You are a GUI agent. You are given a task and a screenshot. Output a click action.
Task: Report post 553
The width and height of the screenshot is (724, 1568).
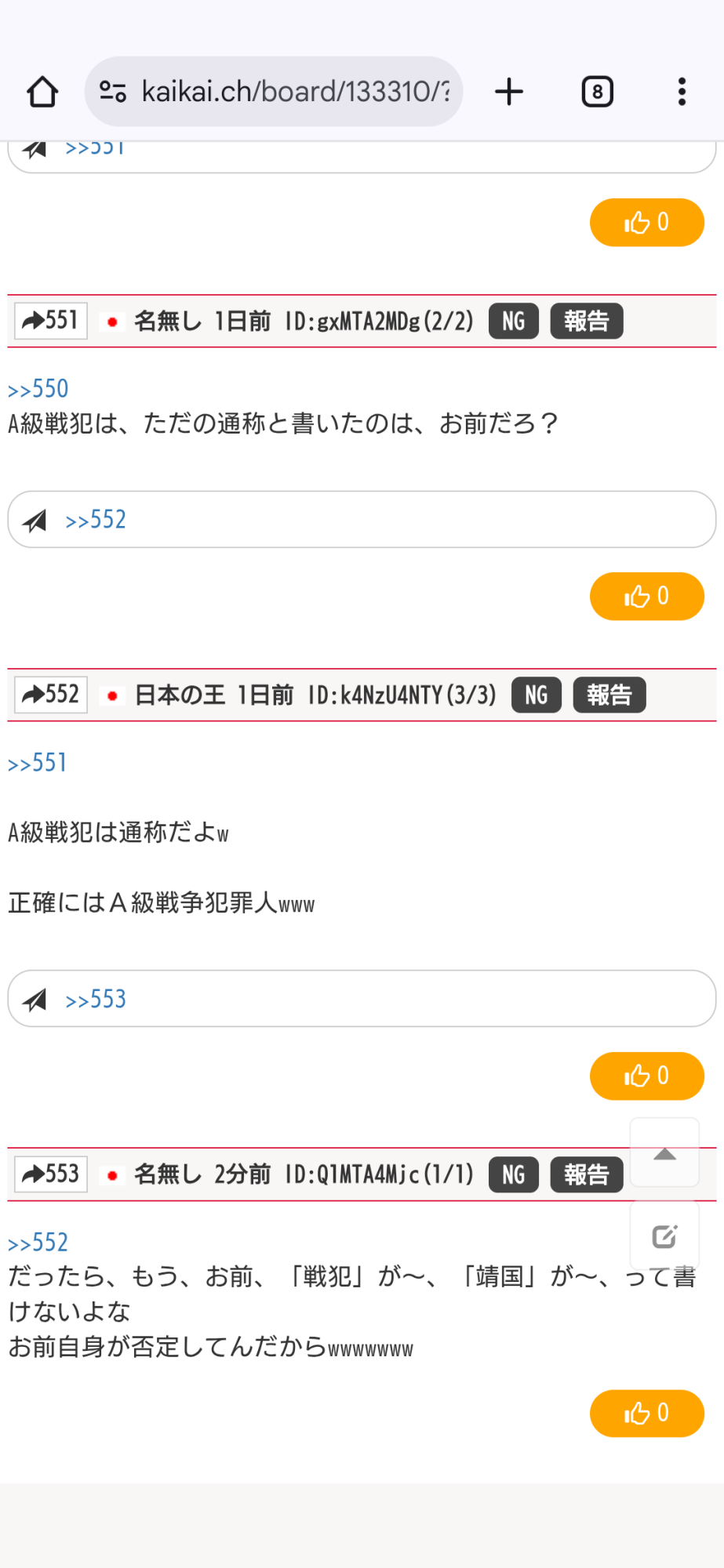coord(586,1174)
